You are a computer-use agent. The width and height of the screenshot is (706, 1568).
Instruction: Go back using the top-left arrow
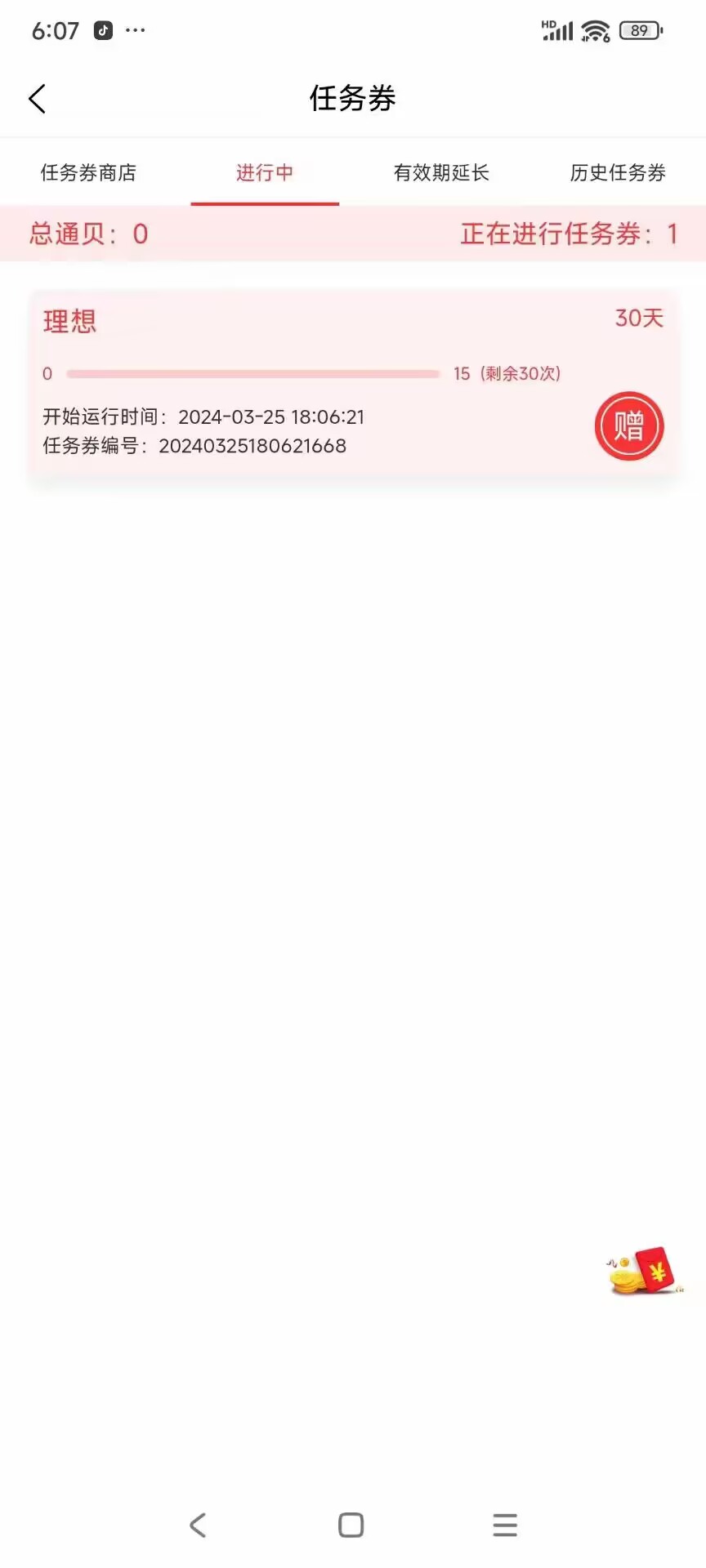click(x=38, y=99)
